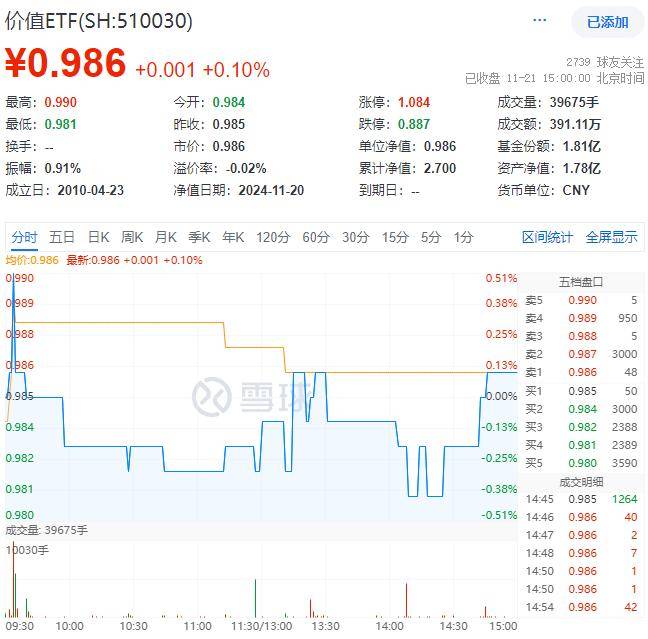Switch to the 1分 interval chart
648x639 pixels.
coord(463,237)
